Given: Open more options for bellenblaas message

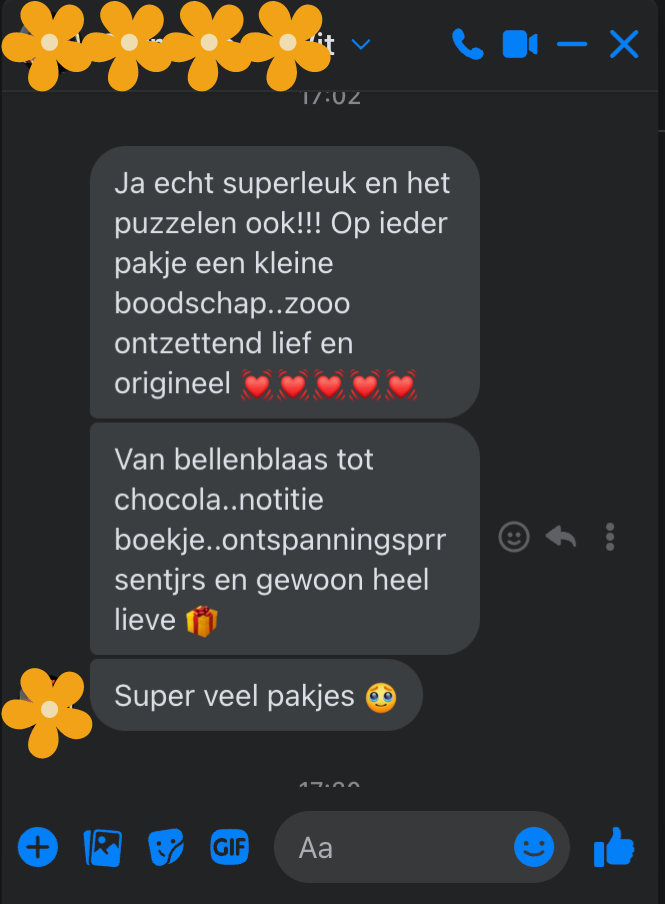Looking at the screenshot, I should point(610,537).
